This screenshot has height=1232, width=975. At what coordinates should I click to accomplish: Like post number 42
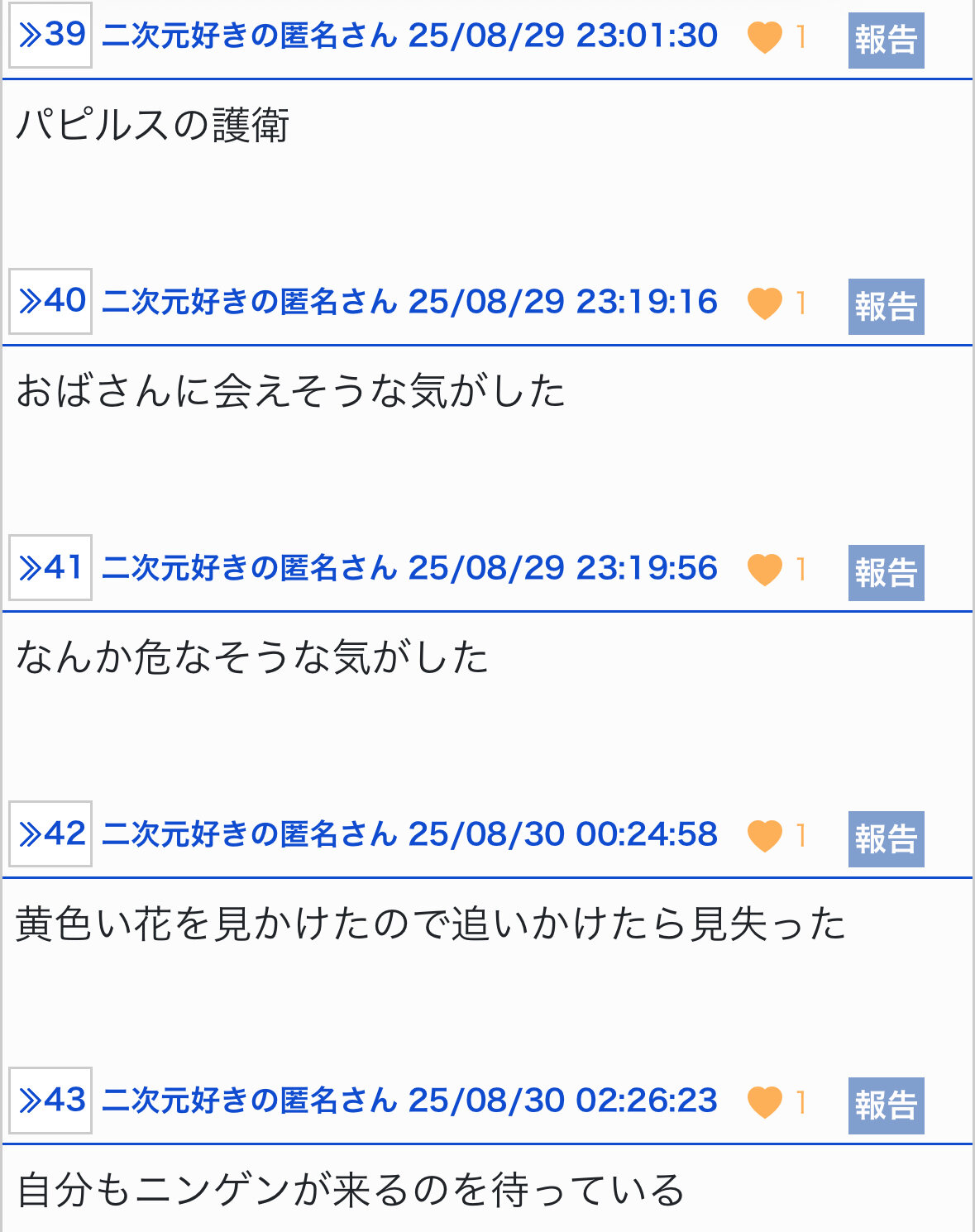pyautogui.click(x=765, y=836)
